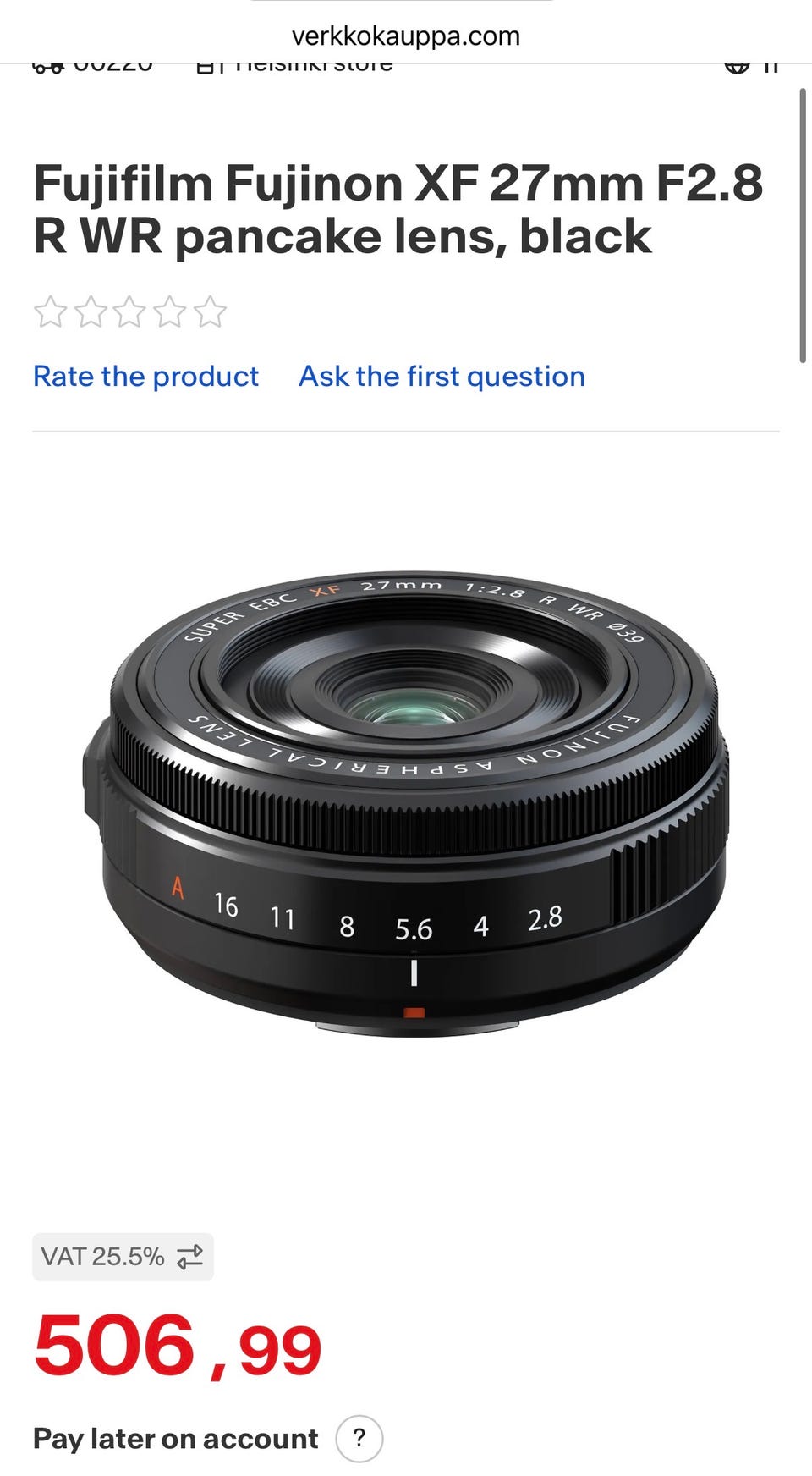Enlarge the Fujinon lens product image
The width and height of the screenshot is (812, 1476).
(x=406, y=802)
